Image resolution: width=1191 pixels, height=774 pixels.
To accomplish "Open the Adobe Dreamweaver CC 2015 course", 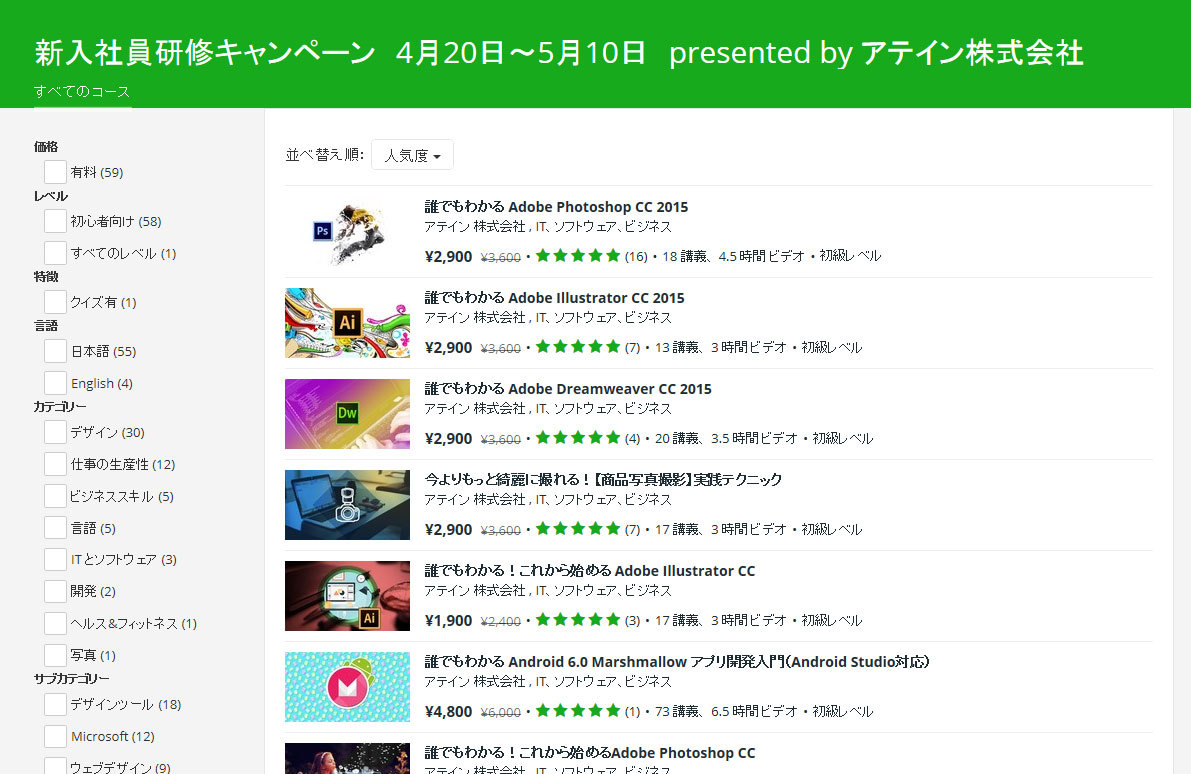I will point(567,389).
